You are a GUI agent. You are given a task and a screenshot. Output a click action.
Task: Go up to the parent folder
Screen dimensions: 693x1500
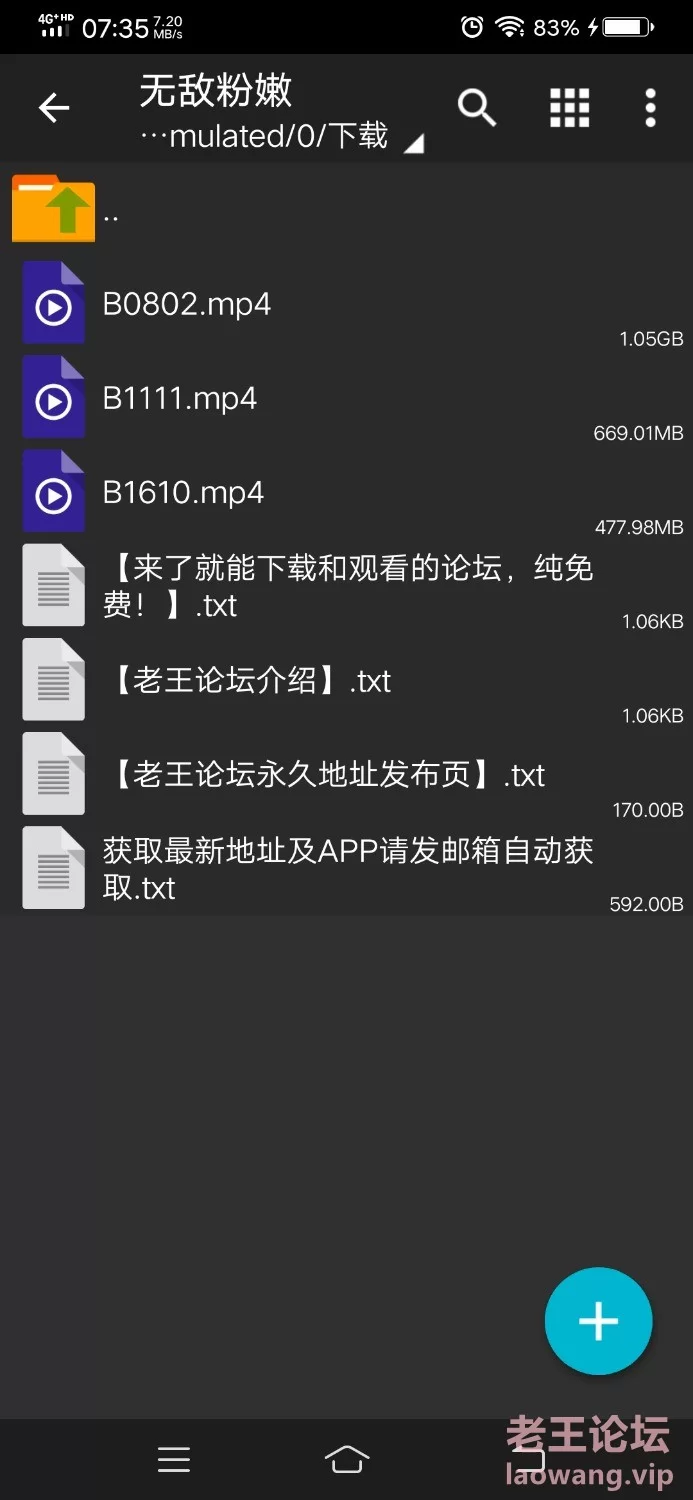tap(346, 210)
